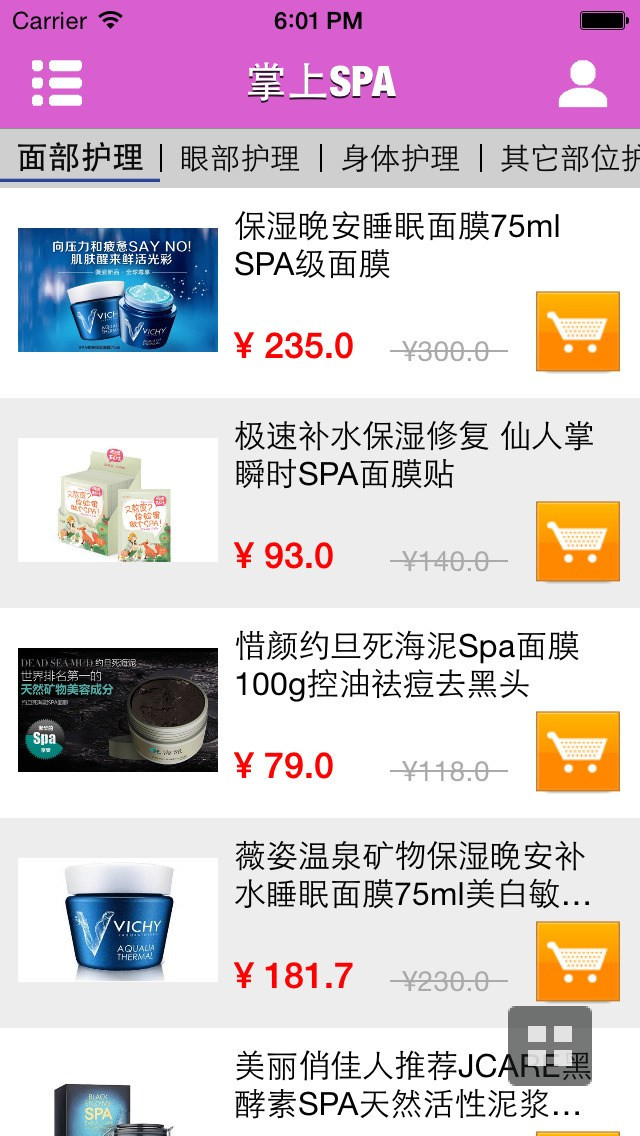Image resolution: width=640 pixels, height=1136 pixels.
Task: Switch to the 身体护理 tab
Action: coord(400,158)
